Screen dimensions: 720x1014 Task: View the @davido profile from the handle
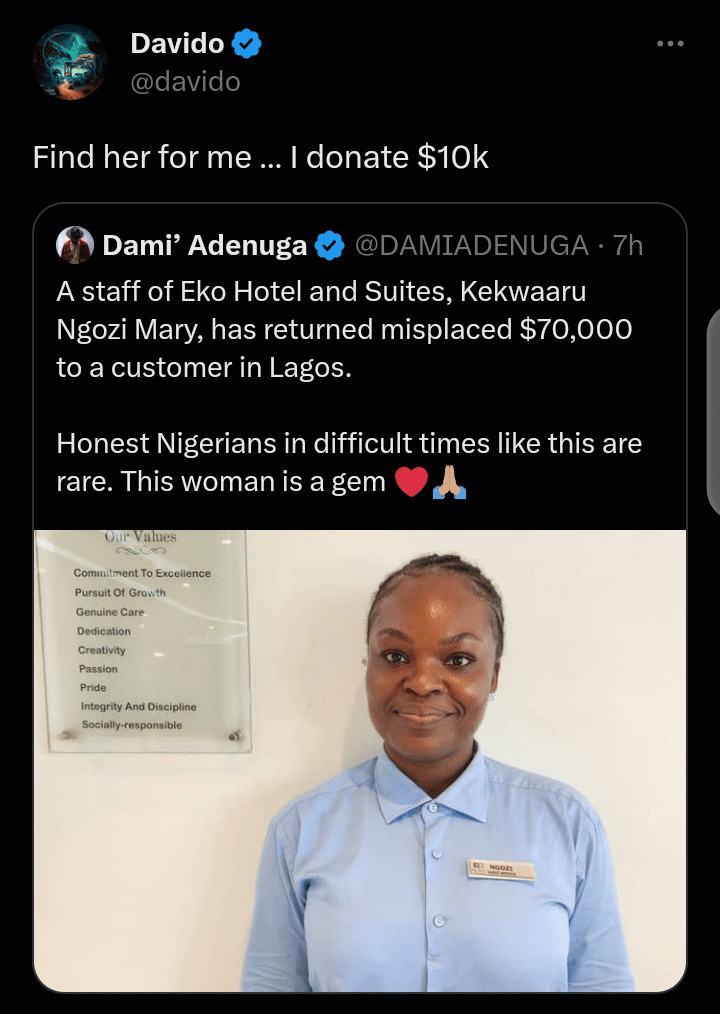coord(185,81)
